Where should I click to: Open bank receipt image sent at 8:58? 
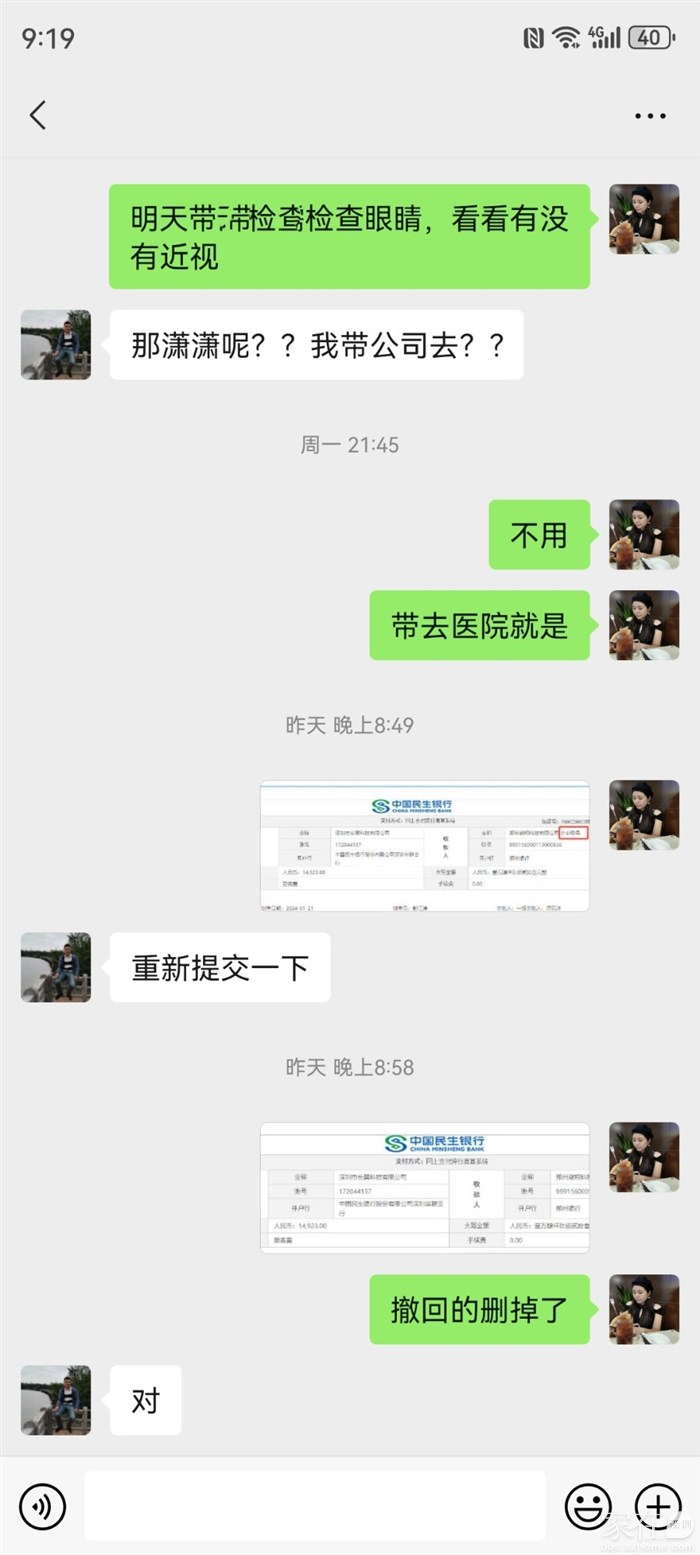pos(424,1187)
